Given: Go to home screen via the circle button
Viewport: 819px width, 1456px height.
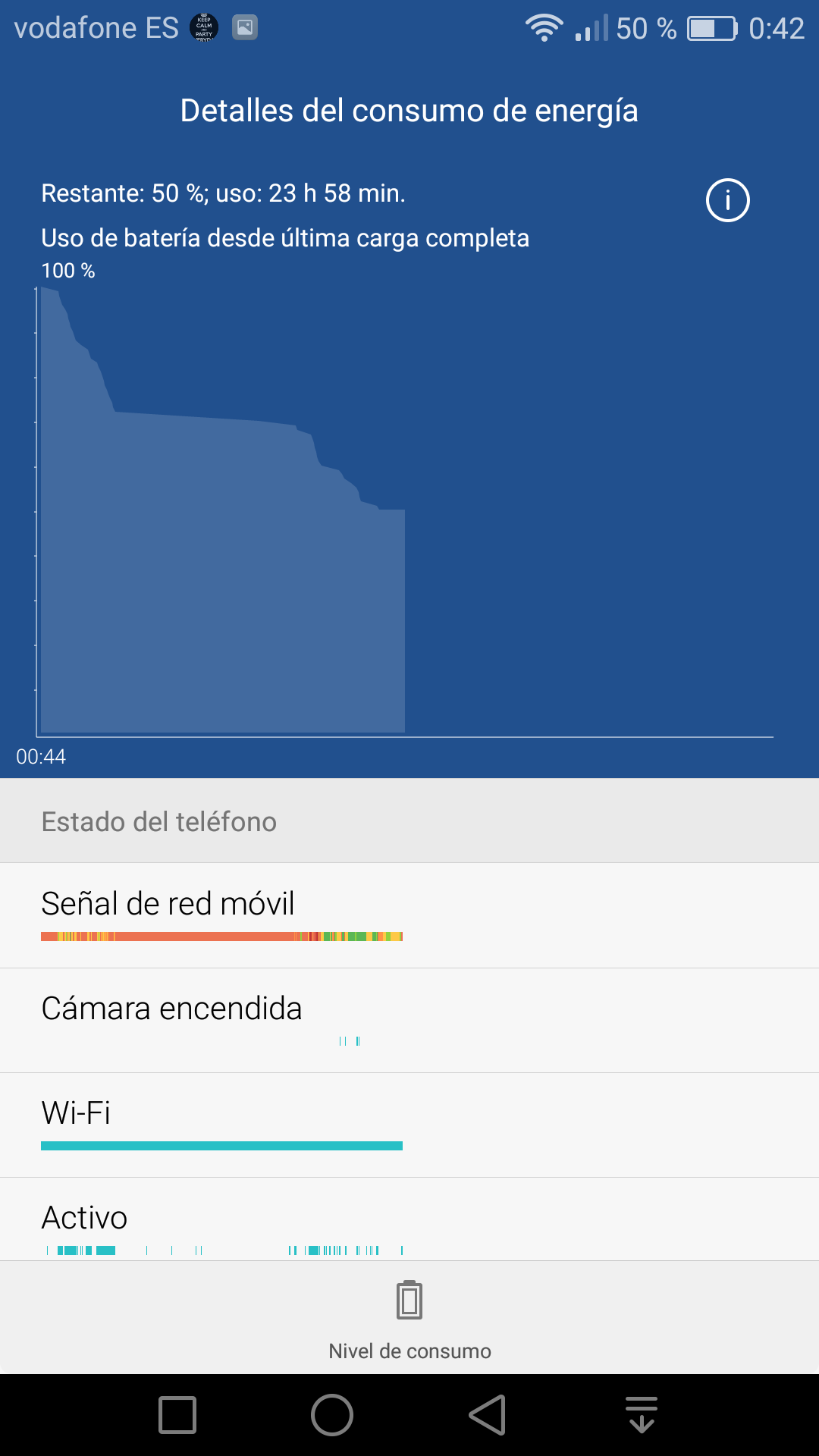Looking at the screenshot, I should 332,1415.
